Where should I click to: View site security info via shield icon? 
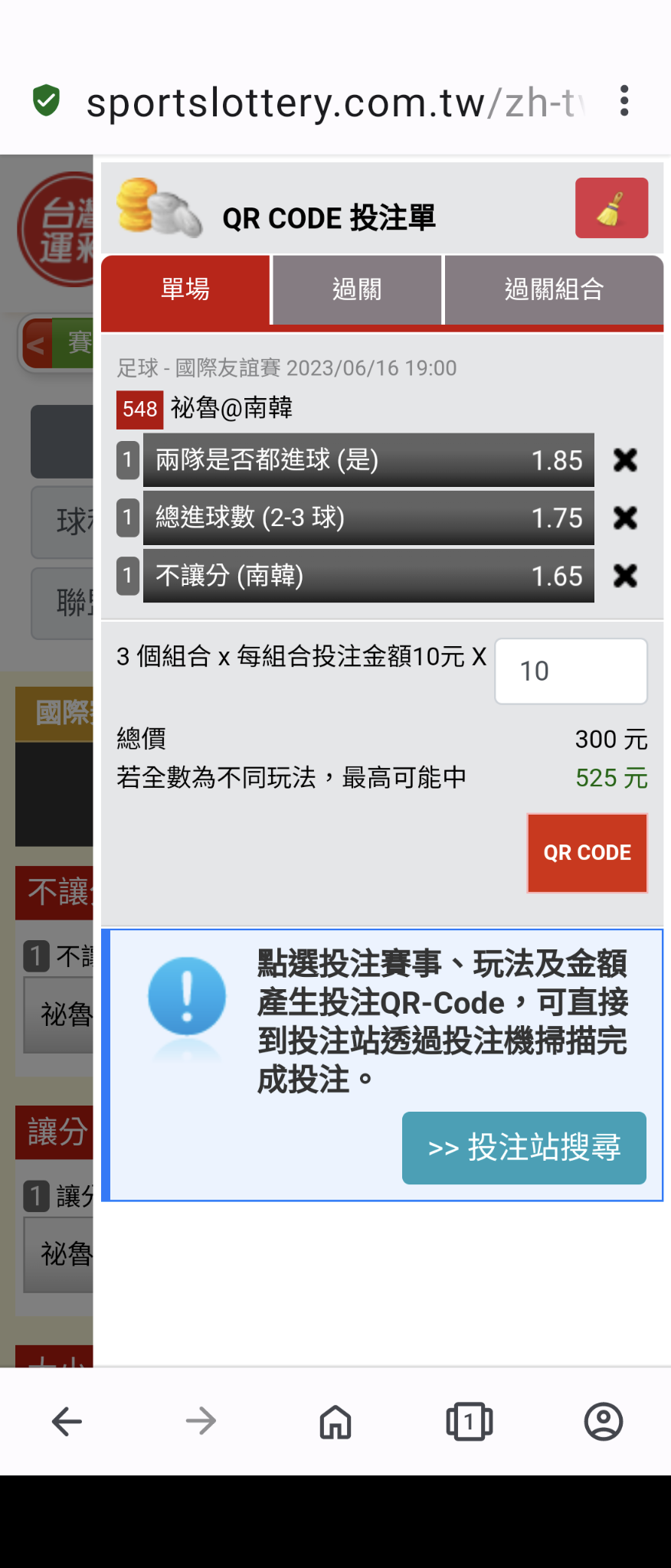pos(47,100)
